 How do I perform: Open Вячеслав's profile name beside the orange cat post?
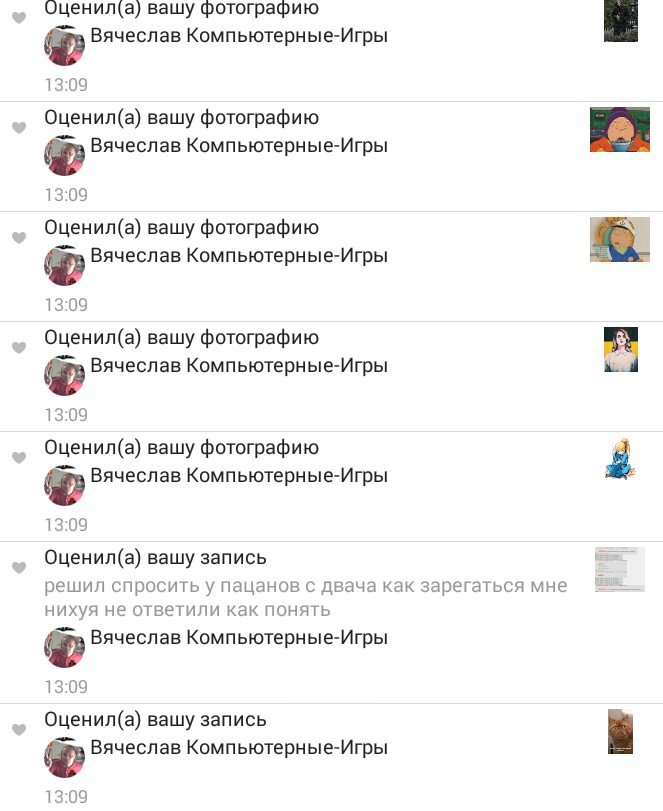coord(238,748)
